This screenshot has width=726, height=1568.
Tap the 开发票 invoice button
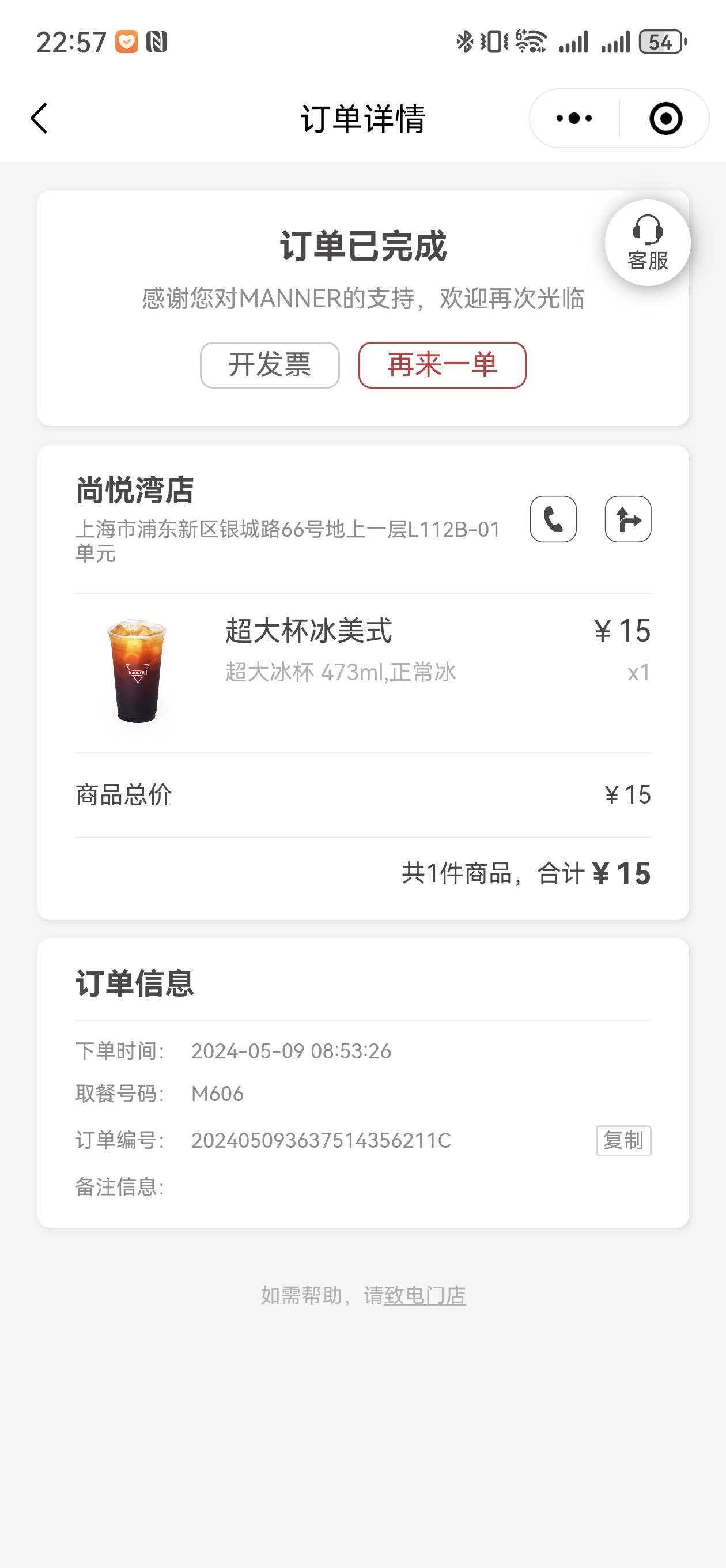coord(270,365)
